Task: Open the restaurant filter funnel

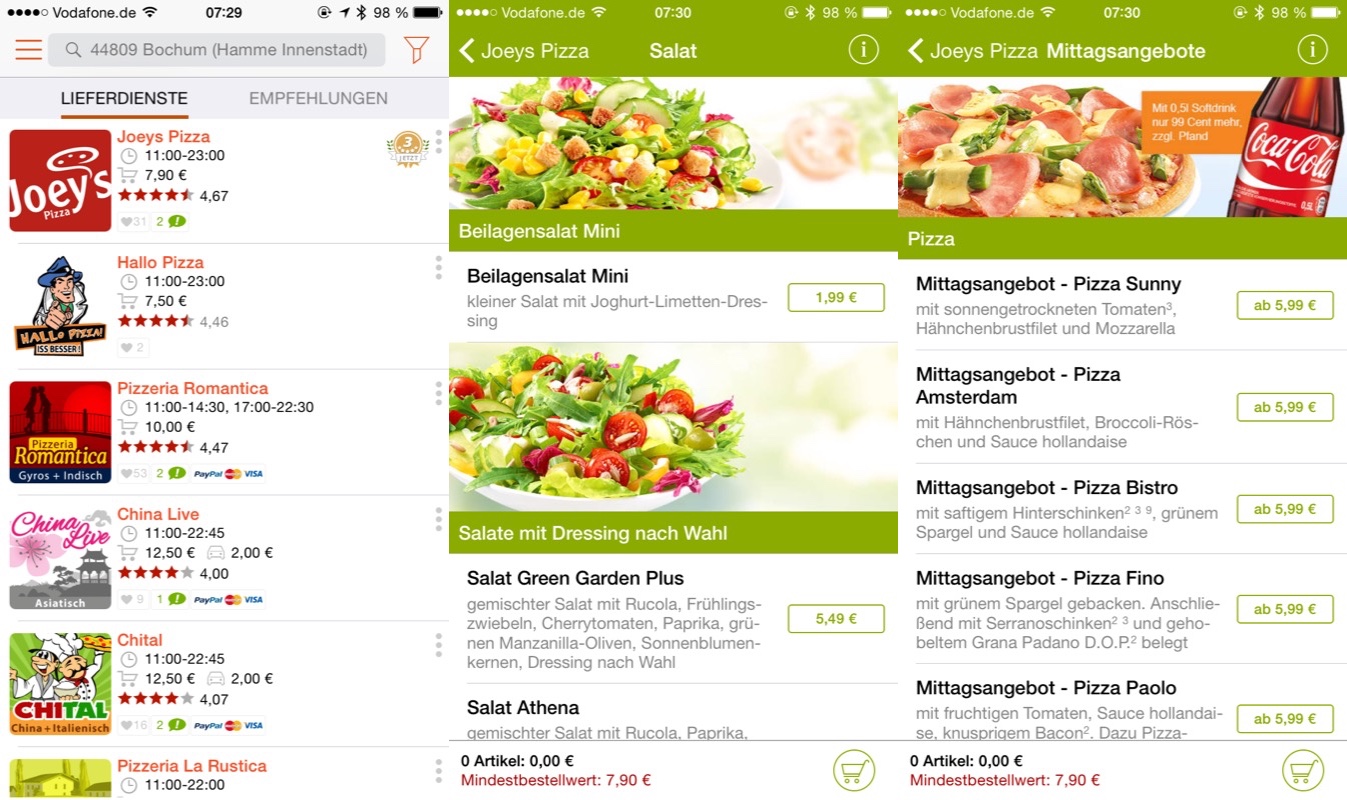Action: click(416, 50)
